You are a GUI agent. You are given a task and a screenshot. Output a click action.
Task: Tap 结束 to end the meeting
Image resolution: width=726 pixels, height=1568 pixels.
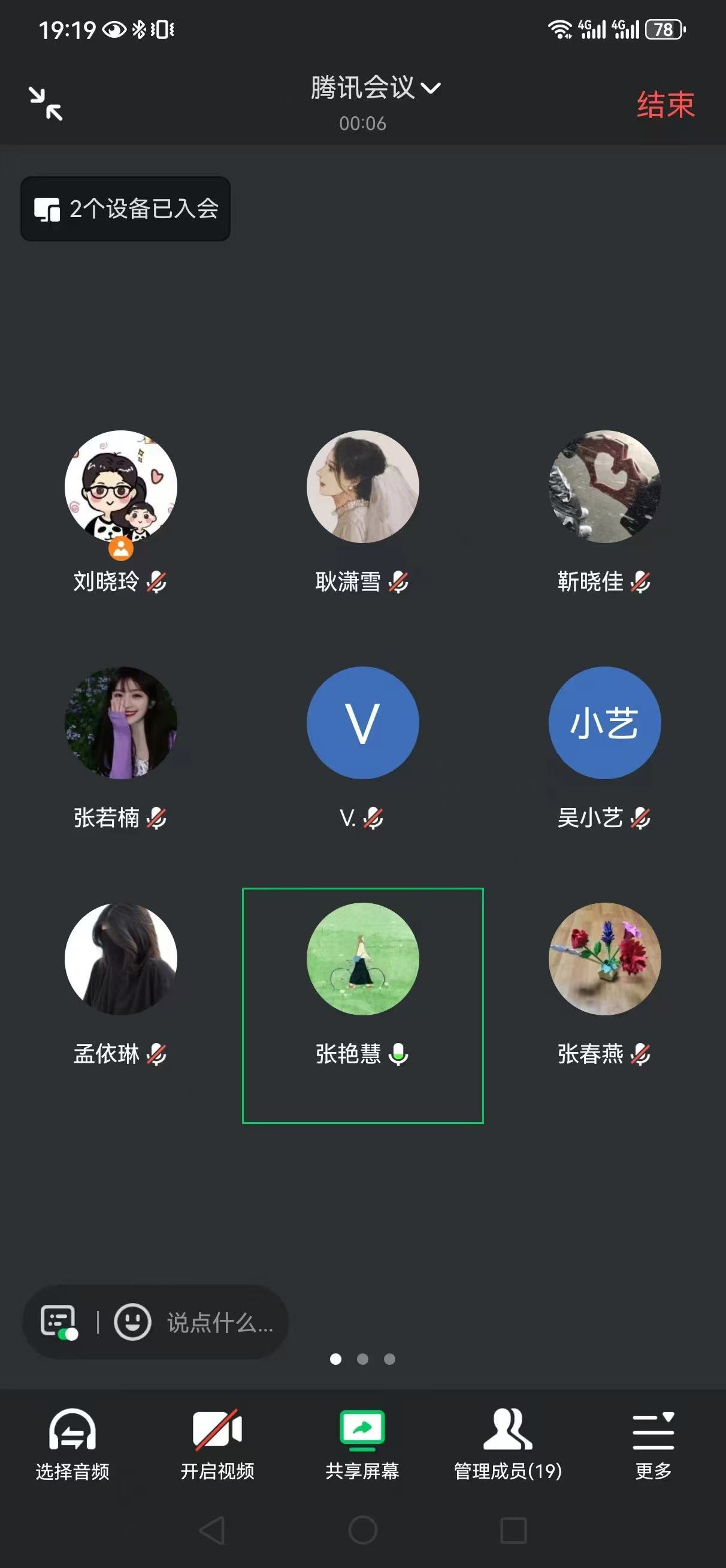click(x=665, y=105)
